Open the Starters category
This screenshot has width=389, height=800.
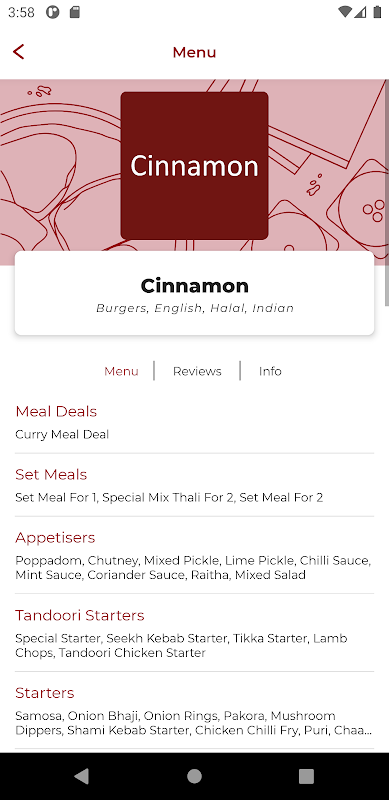194,711
